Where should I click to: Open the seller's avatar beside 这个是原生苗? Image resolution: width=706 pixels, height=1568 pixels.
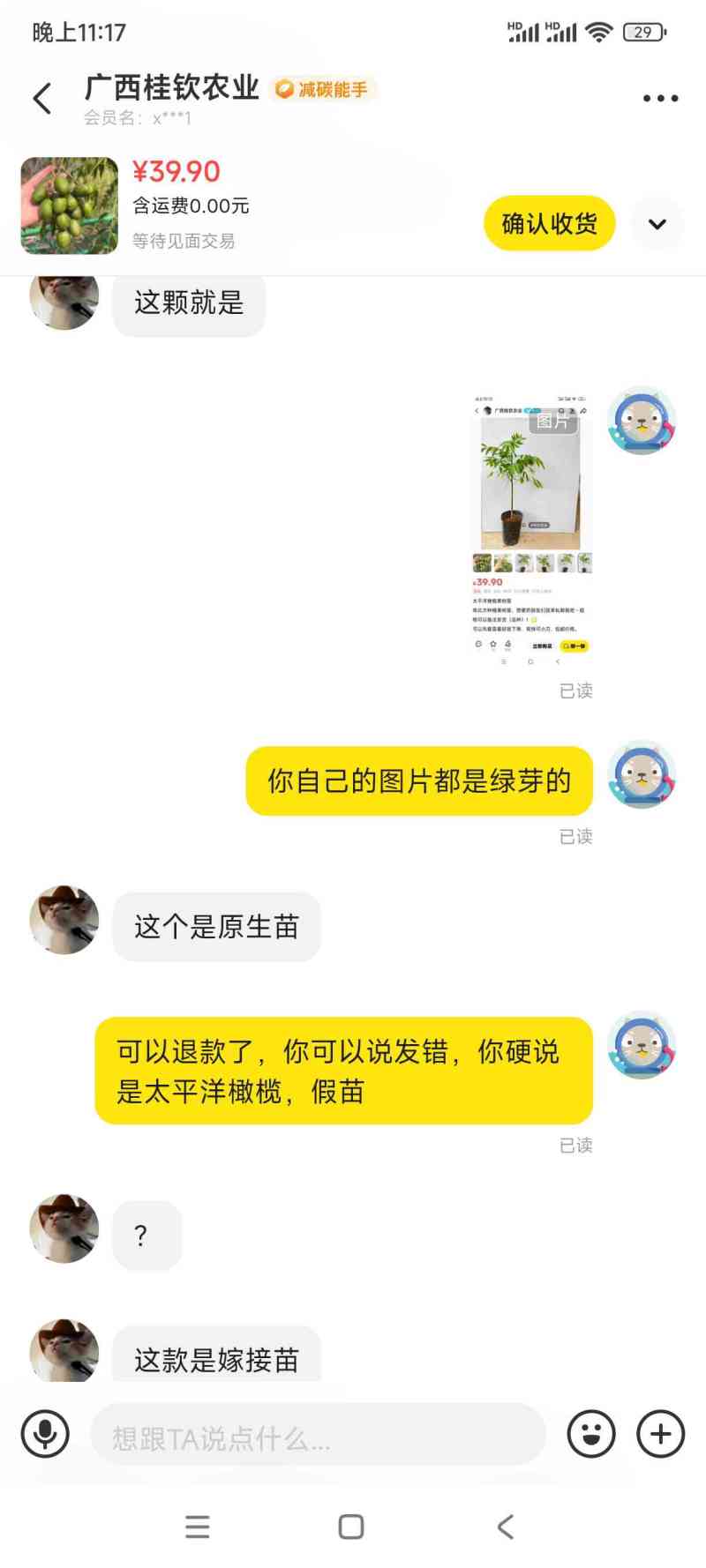[x=64, y=920]
